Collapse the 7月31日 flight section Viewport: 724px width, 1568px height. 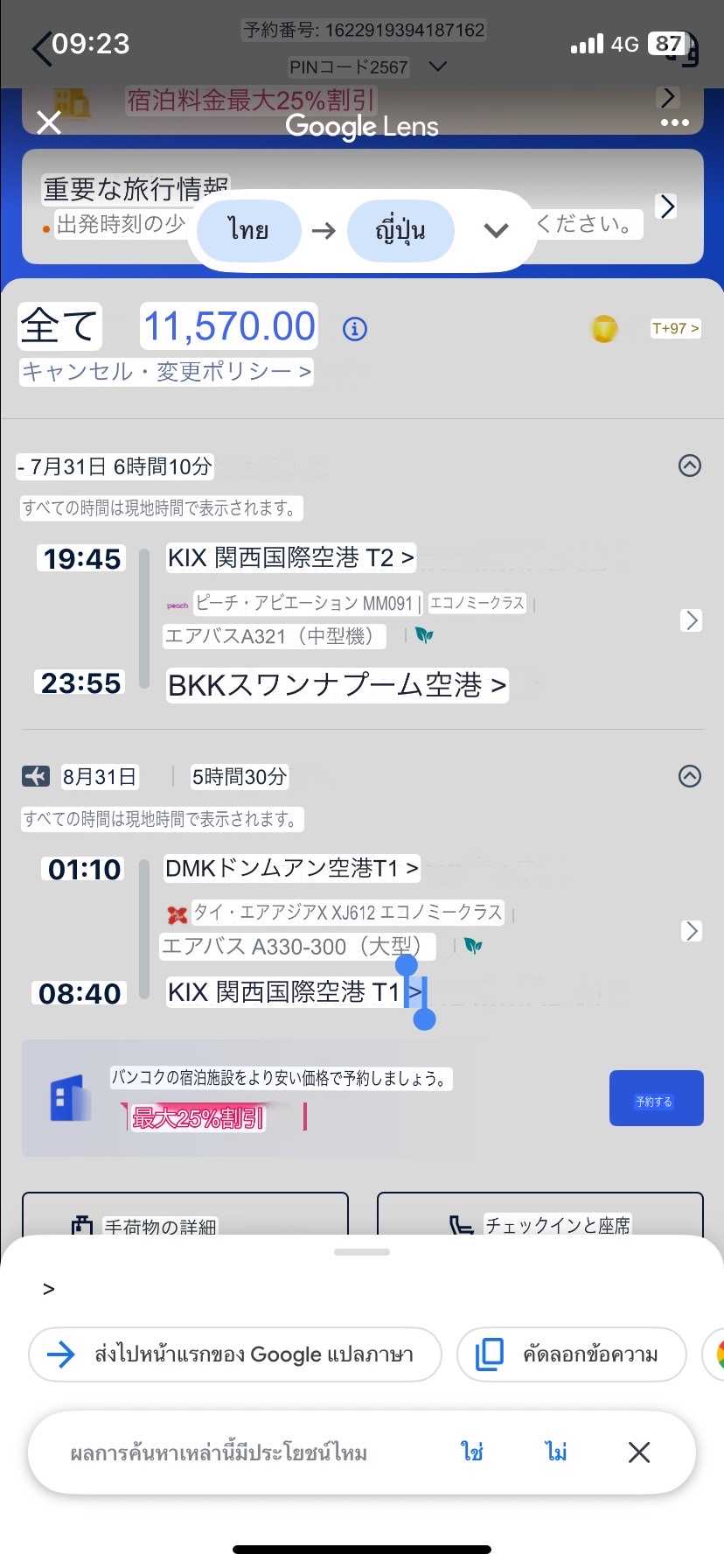tap(690, 465)
